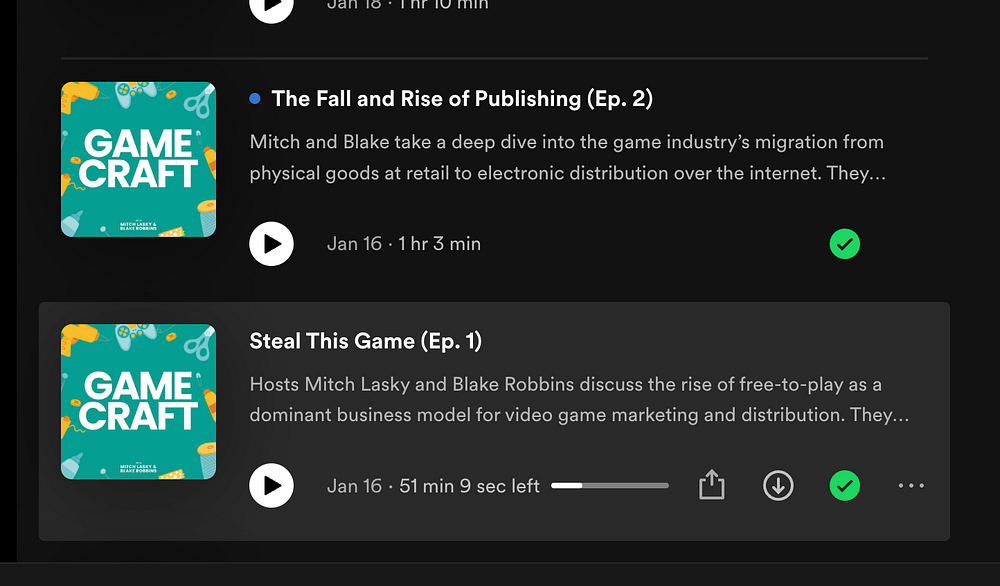Download the Steal This Game episode
Screen dimensions: 1000x586
point(778,486)
